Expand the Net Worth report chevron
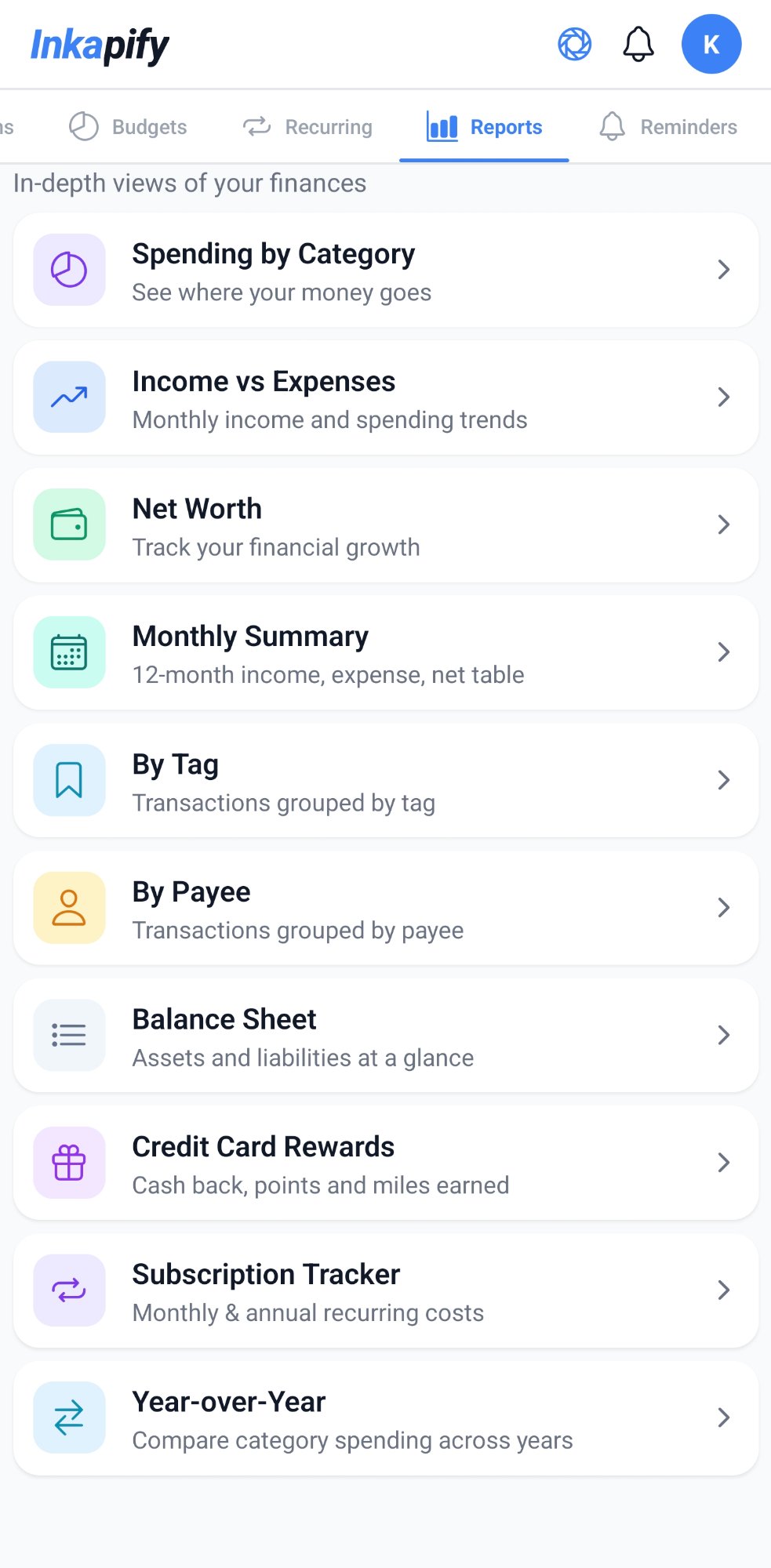Screen dimensions: 771x1568 click(x=723, y=524)
